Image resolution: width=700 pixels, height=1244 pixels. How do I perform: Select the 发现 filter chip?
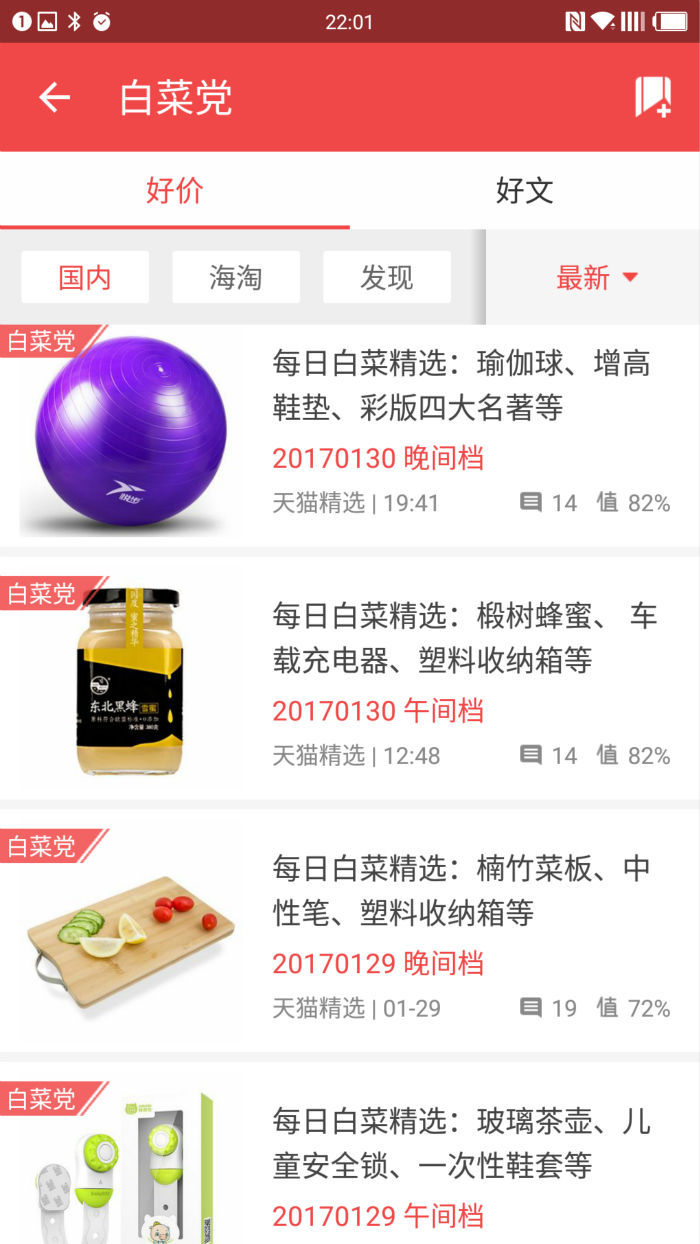tap(387, 277)
